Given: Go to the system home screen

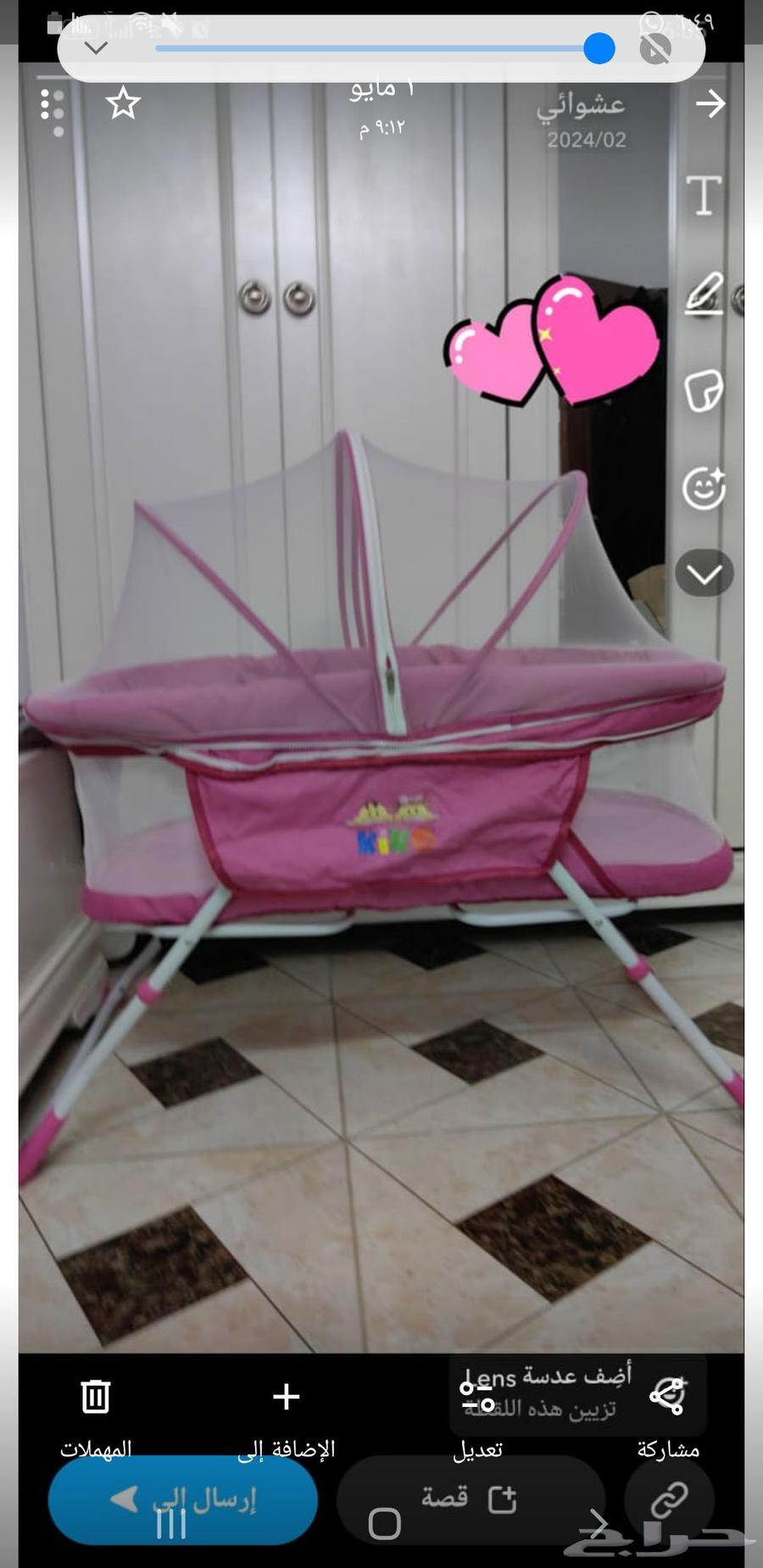Looking at the screenshot, I should pyautogui.click(x=384, y=1524).
